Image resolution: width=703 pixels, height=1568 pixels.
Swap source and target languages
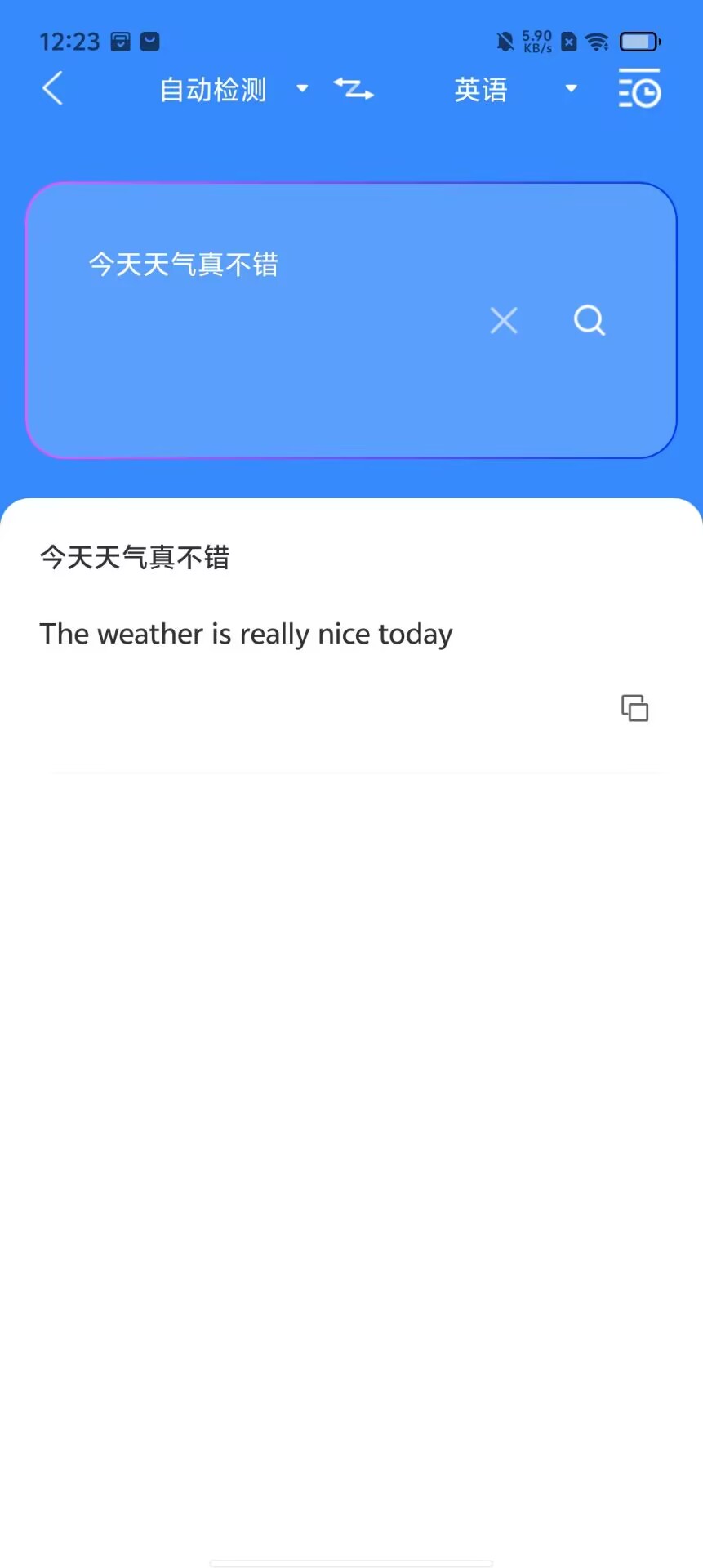pos(354,88)
